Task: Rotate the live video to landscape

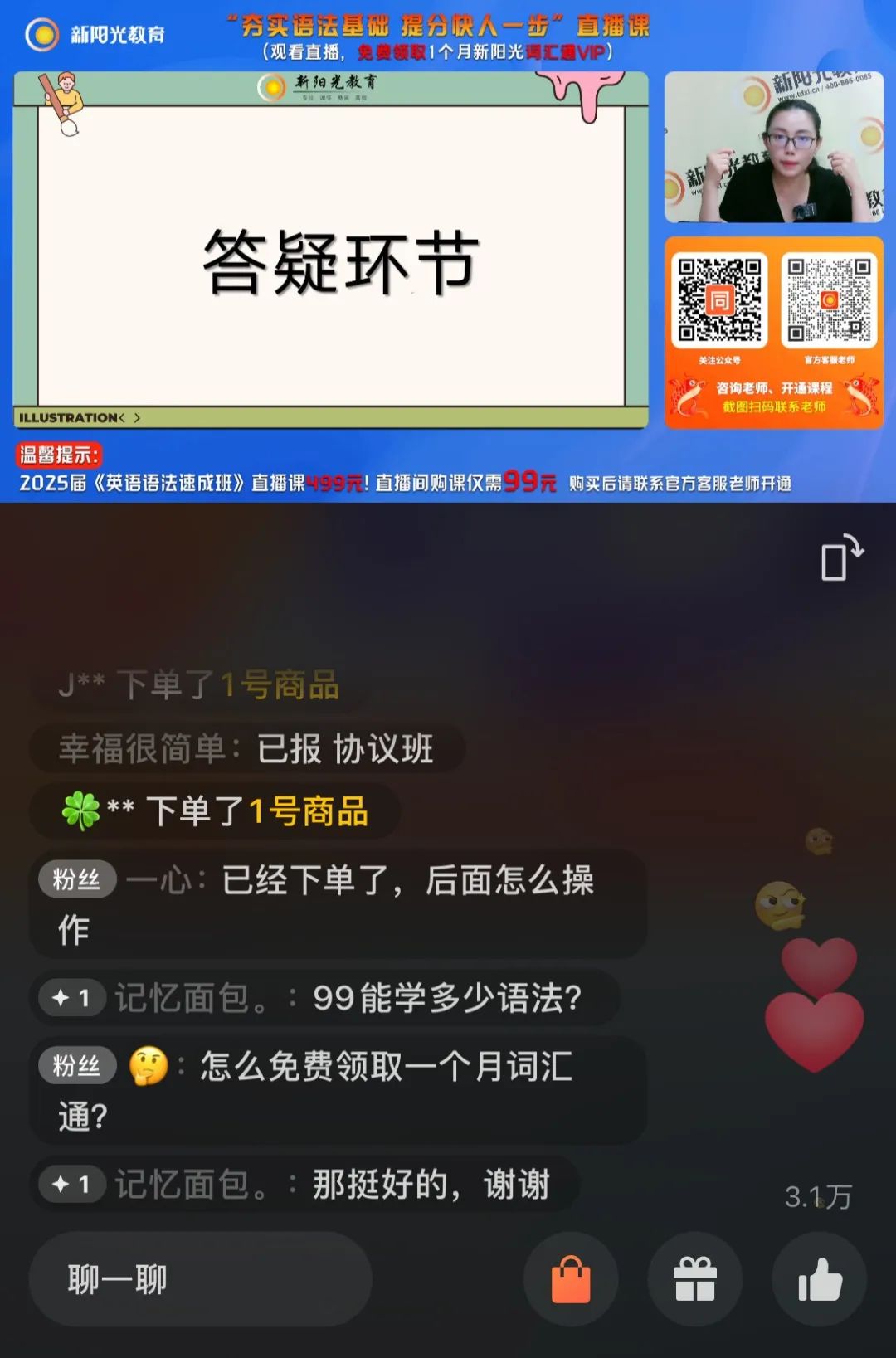Action: coord(841,557)
